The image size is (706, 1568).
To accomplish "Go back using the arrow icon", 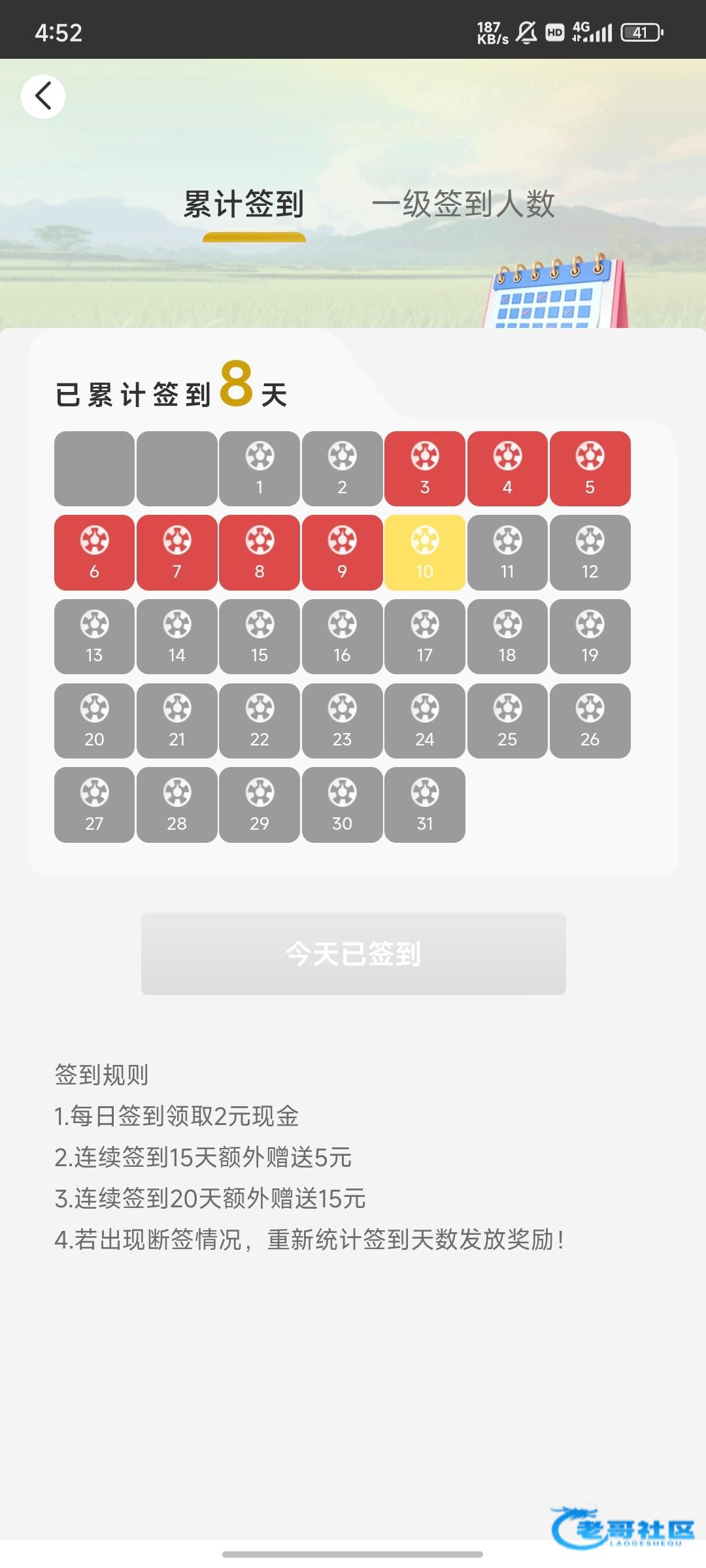I will (43, 97).
